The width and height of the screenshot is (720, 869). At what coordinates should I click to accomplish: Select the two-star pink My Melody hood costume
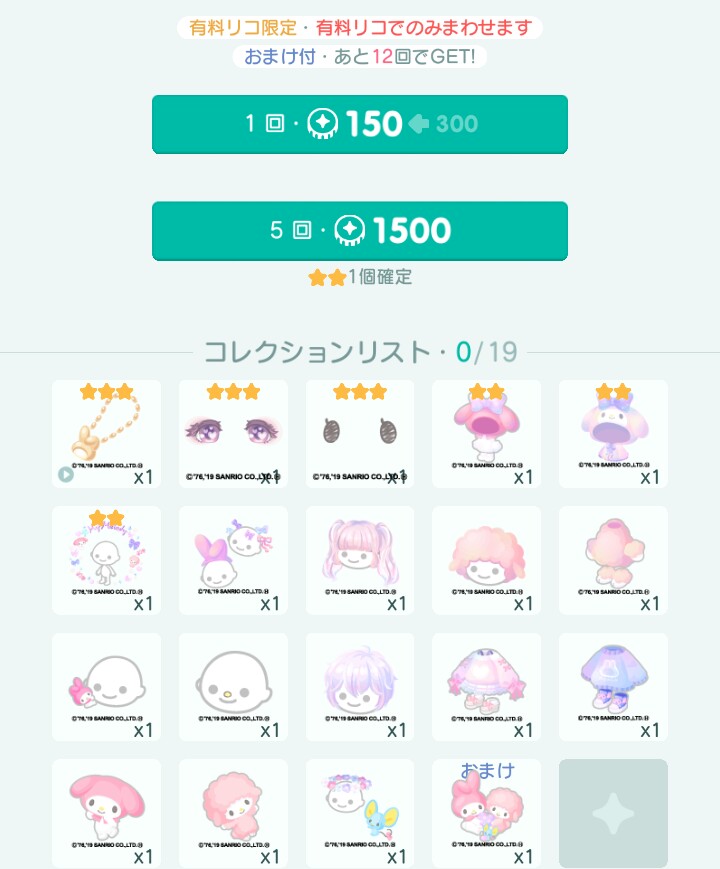pyautogui.click(x=486, y=434)
